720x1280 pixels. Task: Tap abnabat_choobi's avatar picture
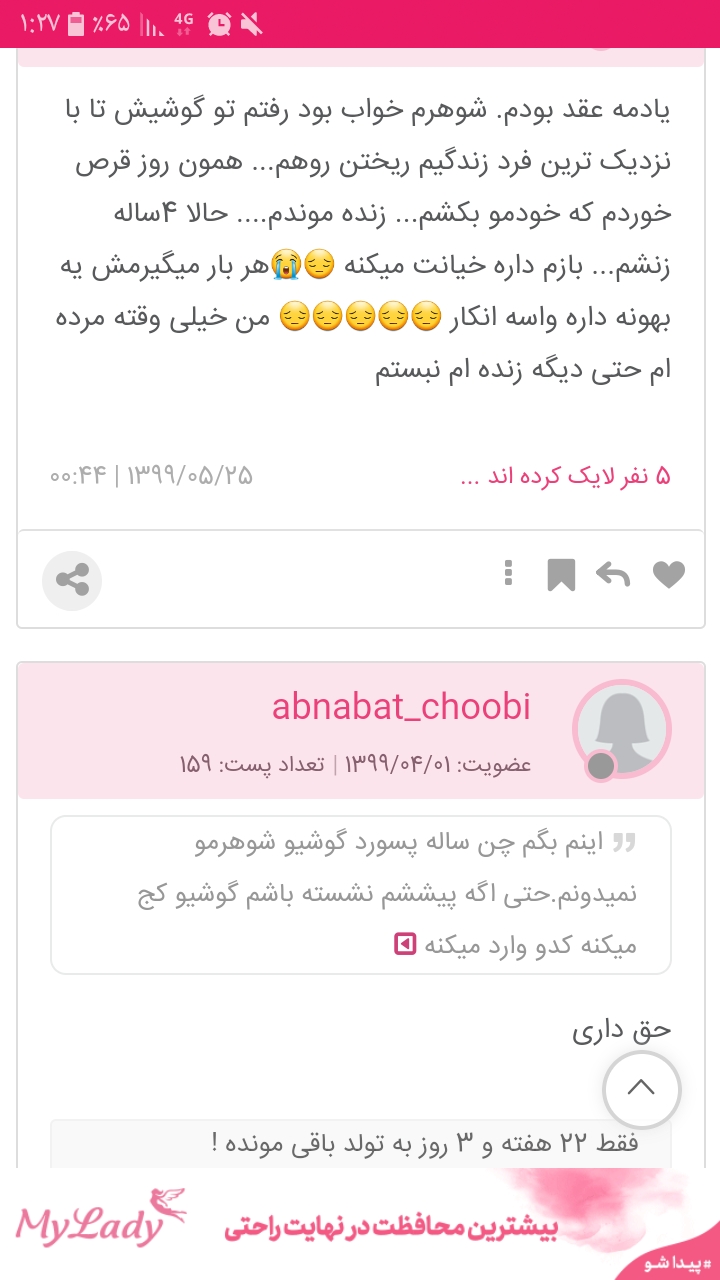point(621,729)
